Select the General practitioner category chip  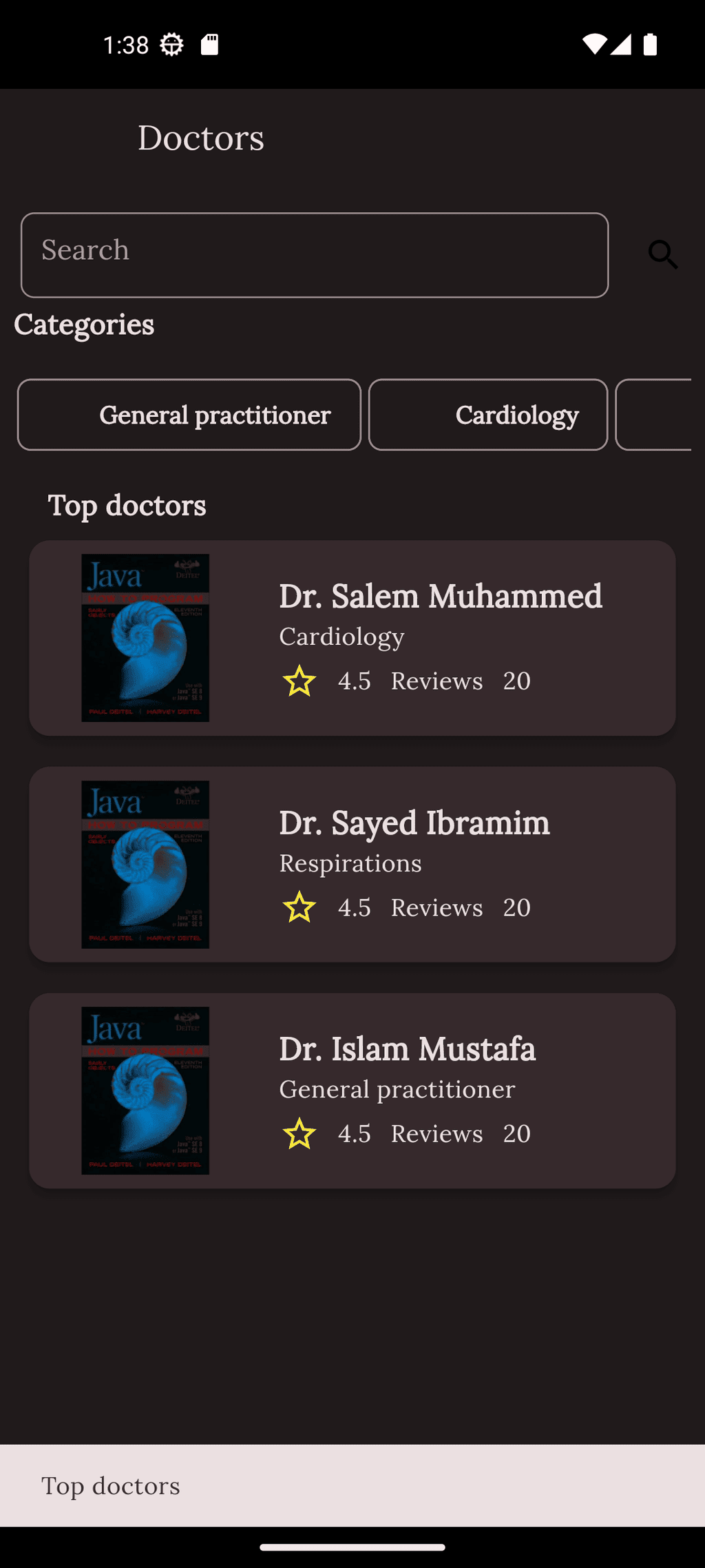pos(189,415)
